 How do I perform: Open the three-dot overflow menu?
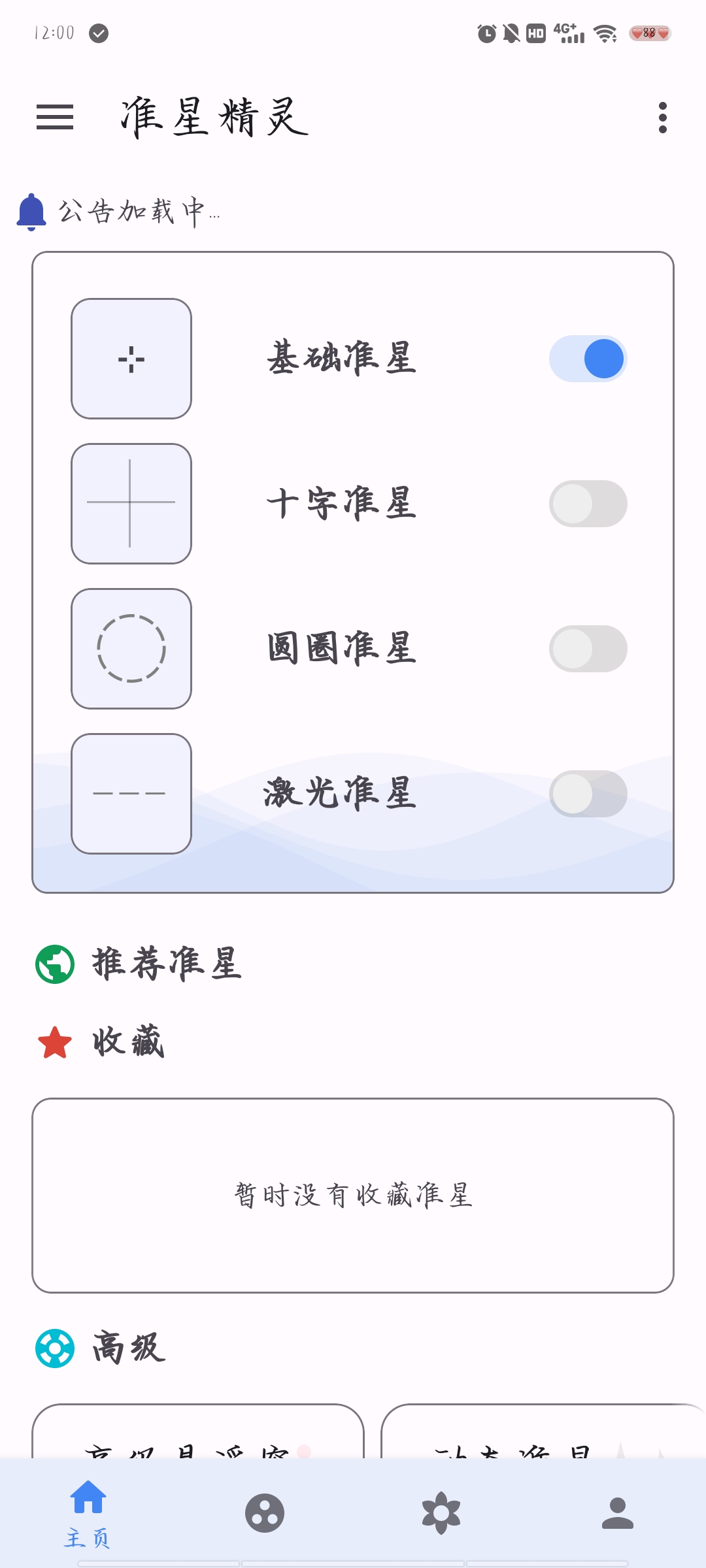pyautogui.click(x=662, y=118)
